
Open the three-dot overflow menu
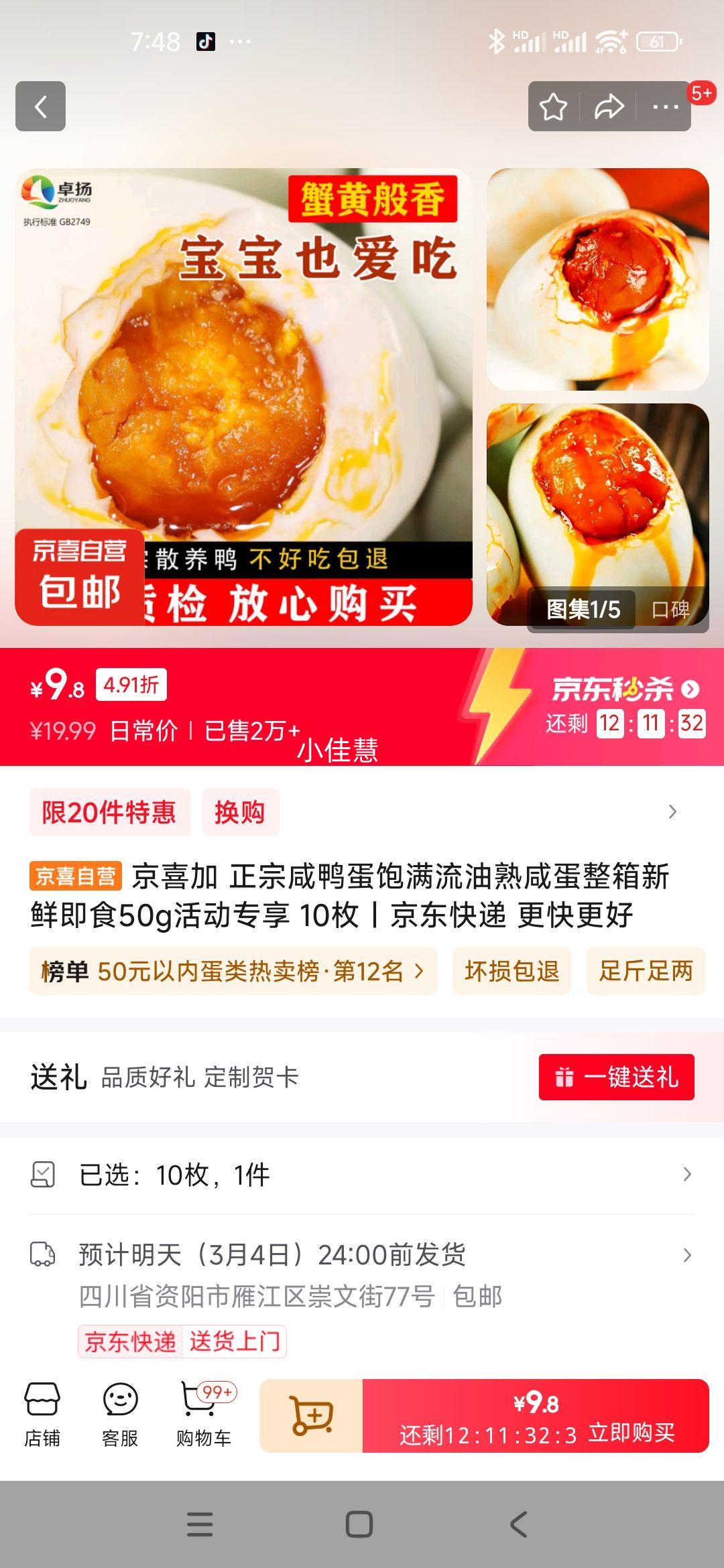[665, 107]
